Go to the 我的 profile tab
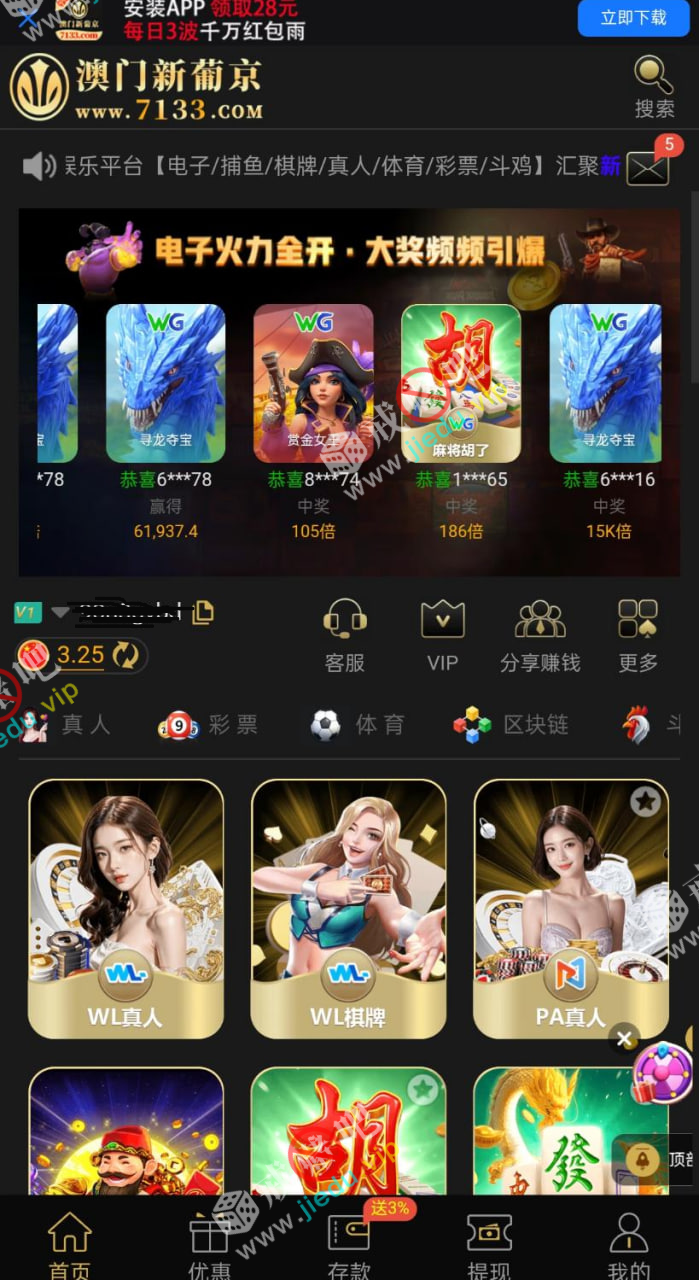The height and width of the screenshot is (1280, 699). coord(629,1245)
